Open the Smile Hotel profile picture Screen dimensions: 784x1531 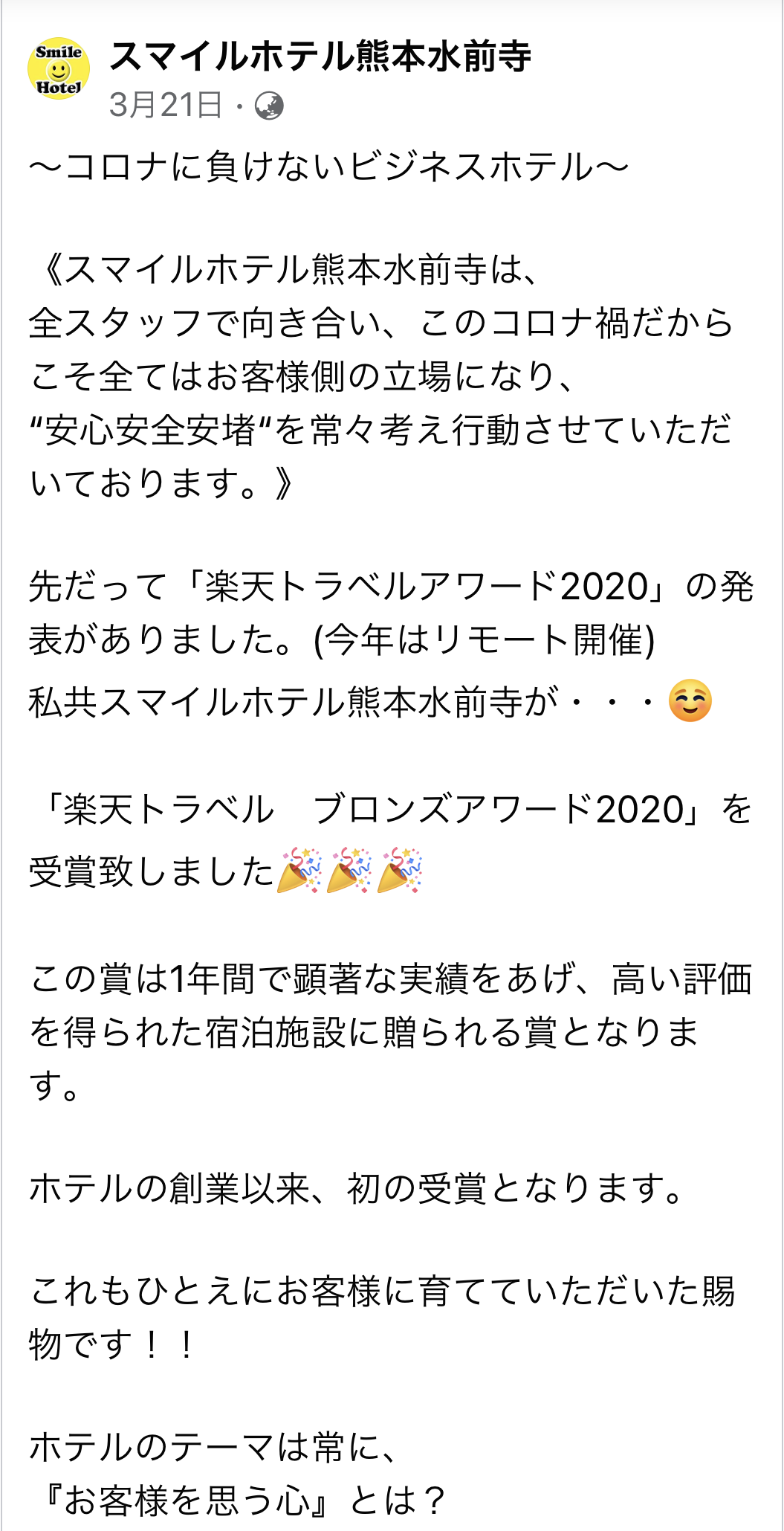pyautogui.click(x=59, y=69)
